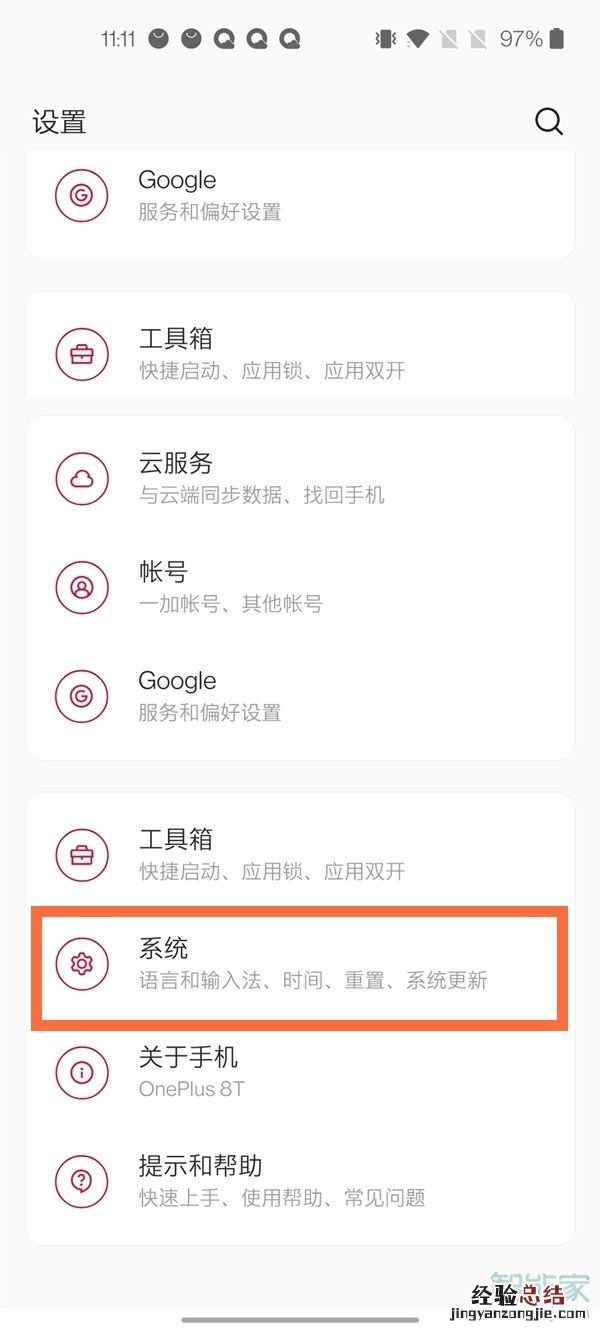Viewport: 600px width, 1332px height.
Task: Open 系统 system settings
Action: [300, 964]
